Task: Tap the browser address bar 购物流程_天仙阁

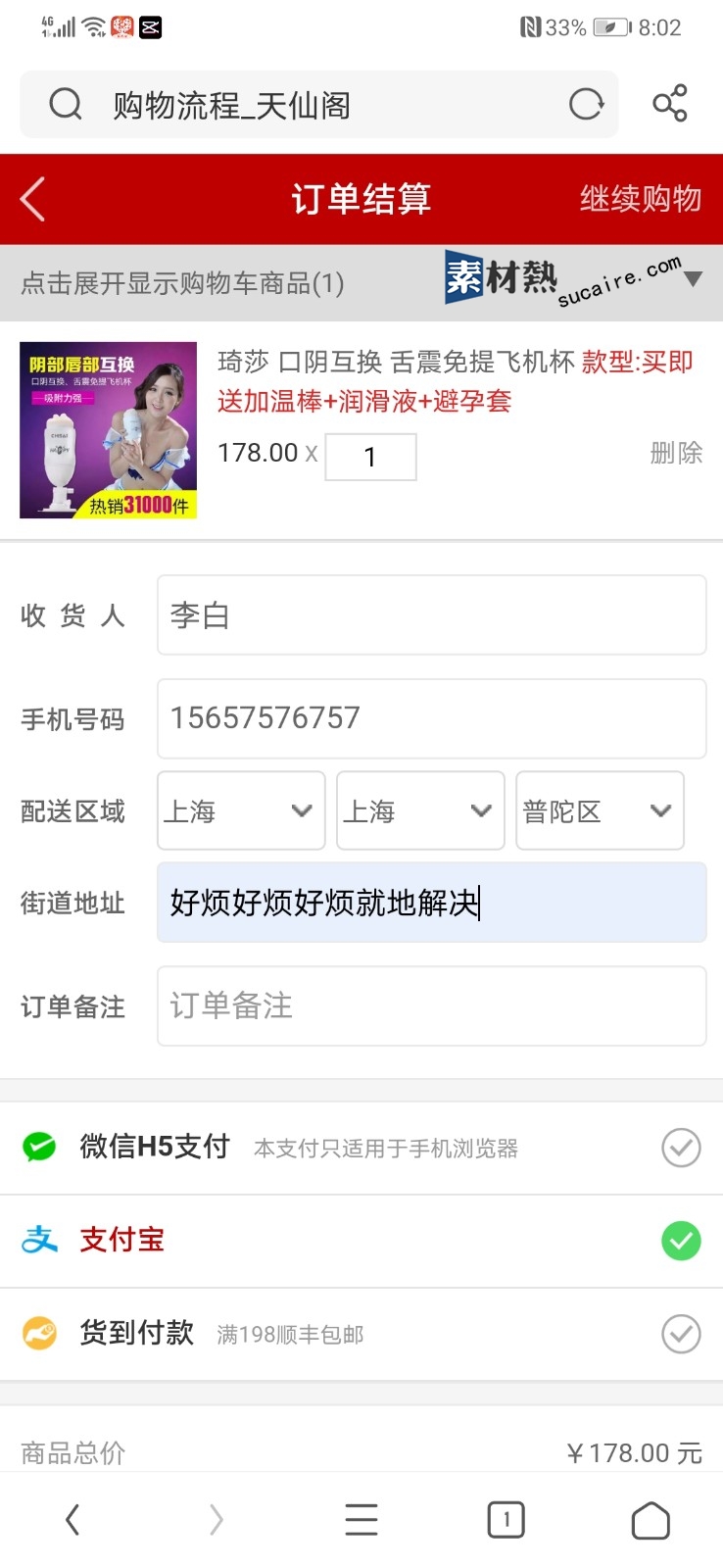Action: pyautogui.click(x=294, y=105)
